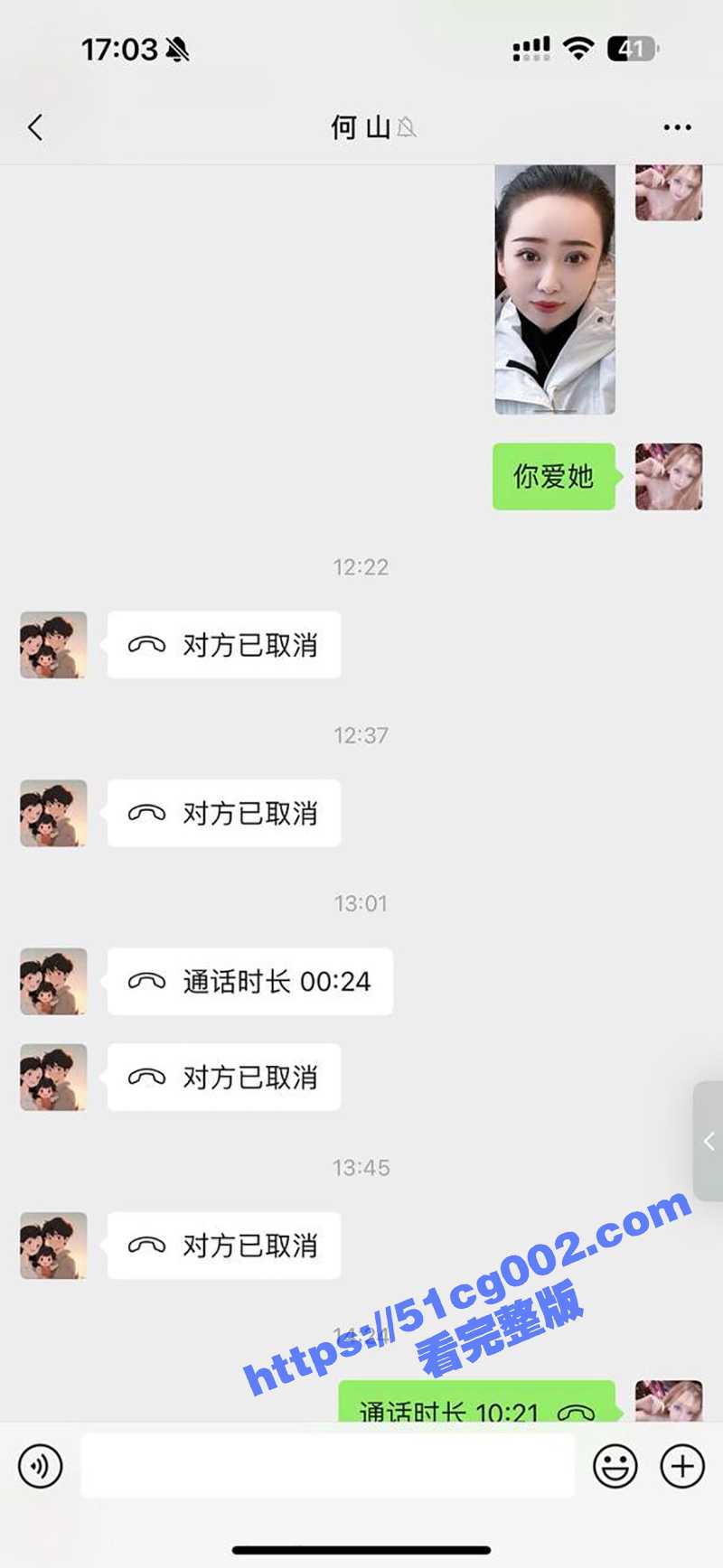Screen dimensions: 723x1568
Task: Go back from the 何山 chat
Action: [35, 127]
